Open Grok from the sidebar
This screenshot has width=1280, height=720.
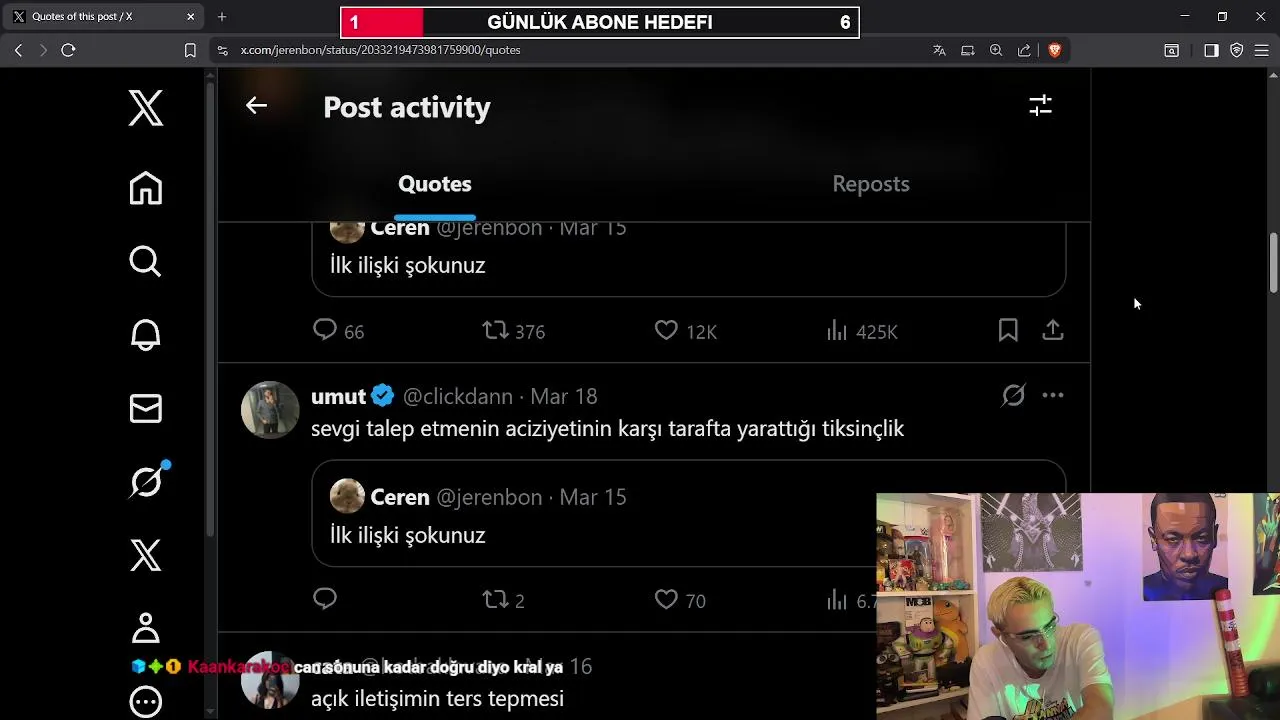tap(146, 482)
